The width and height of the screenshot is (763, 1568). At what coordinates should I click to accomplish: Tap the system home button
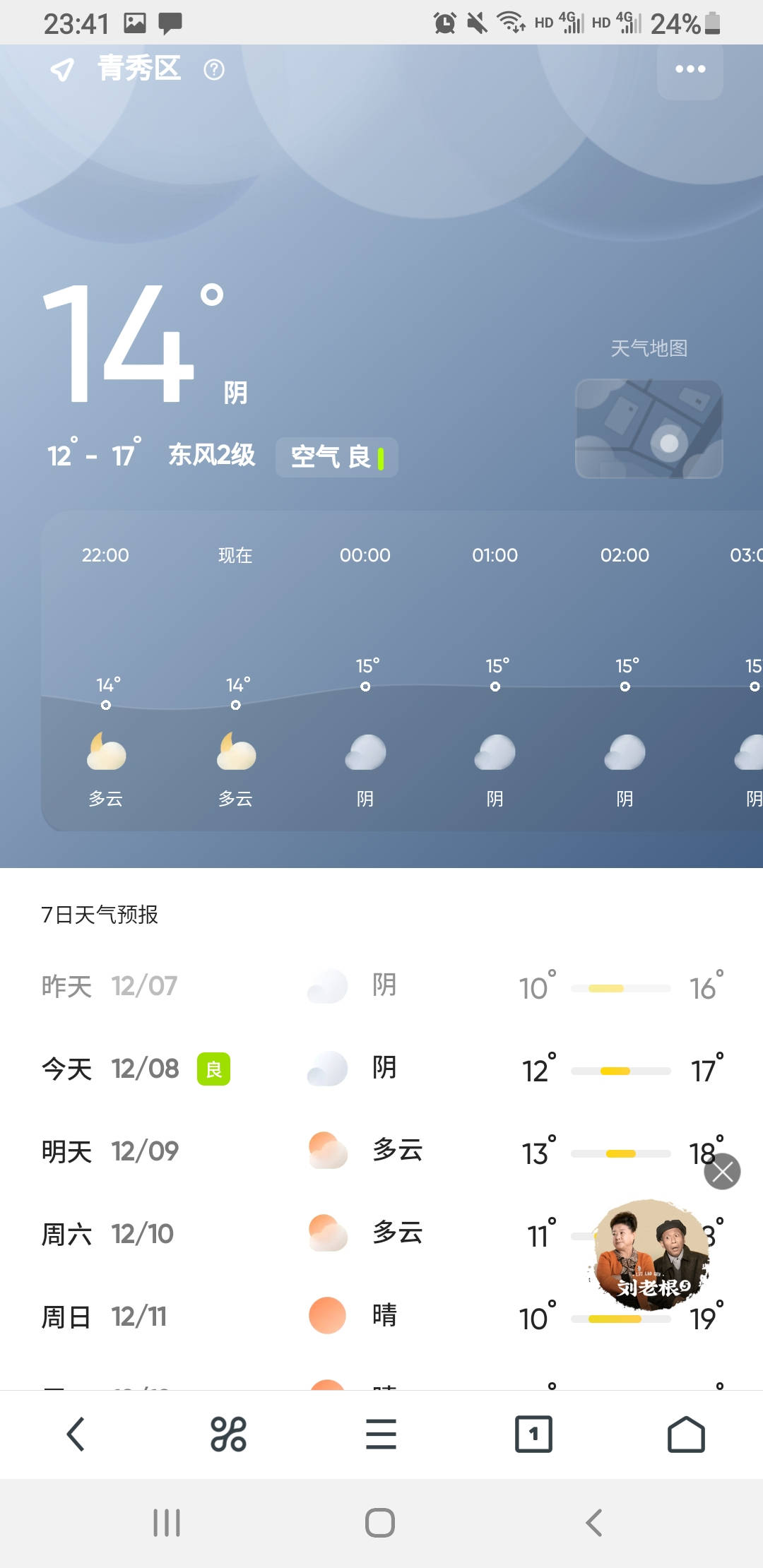[380, 1523]
